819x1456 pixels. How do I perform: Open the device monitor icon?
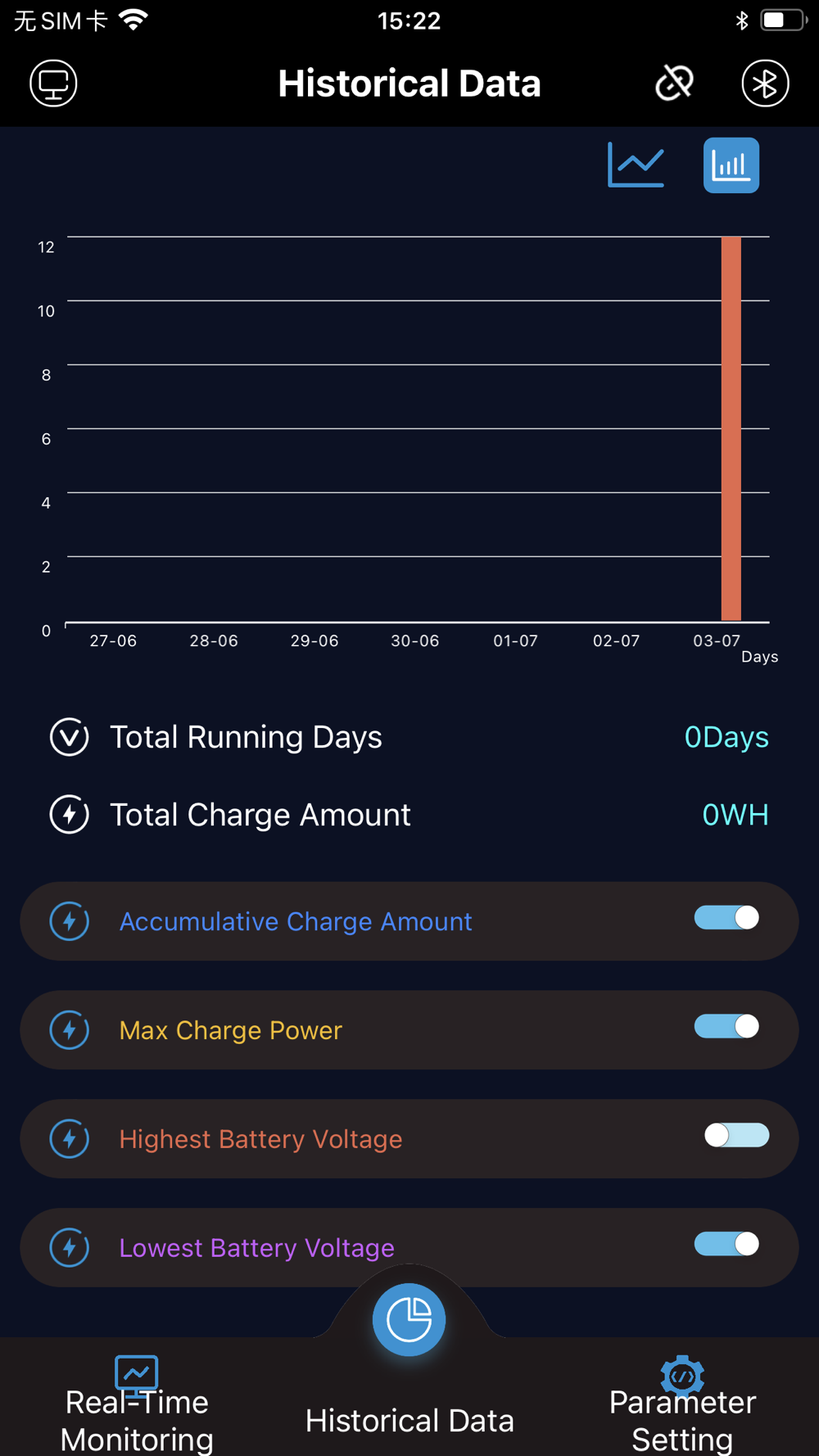pos(53,83)
